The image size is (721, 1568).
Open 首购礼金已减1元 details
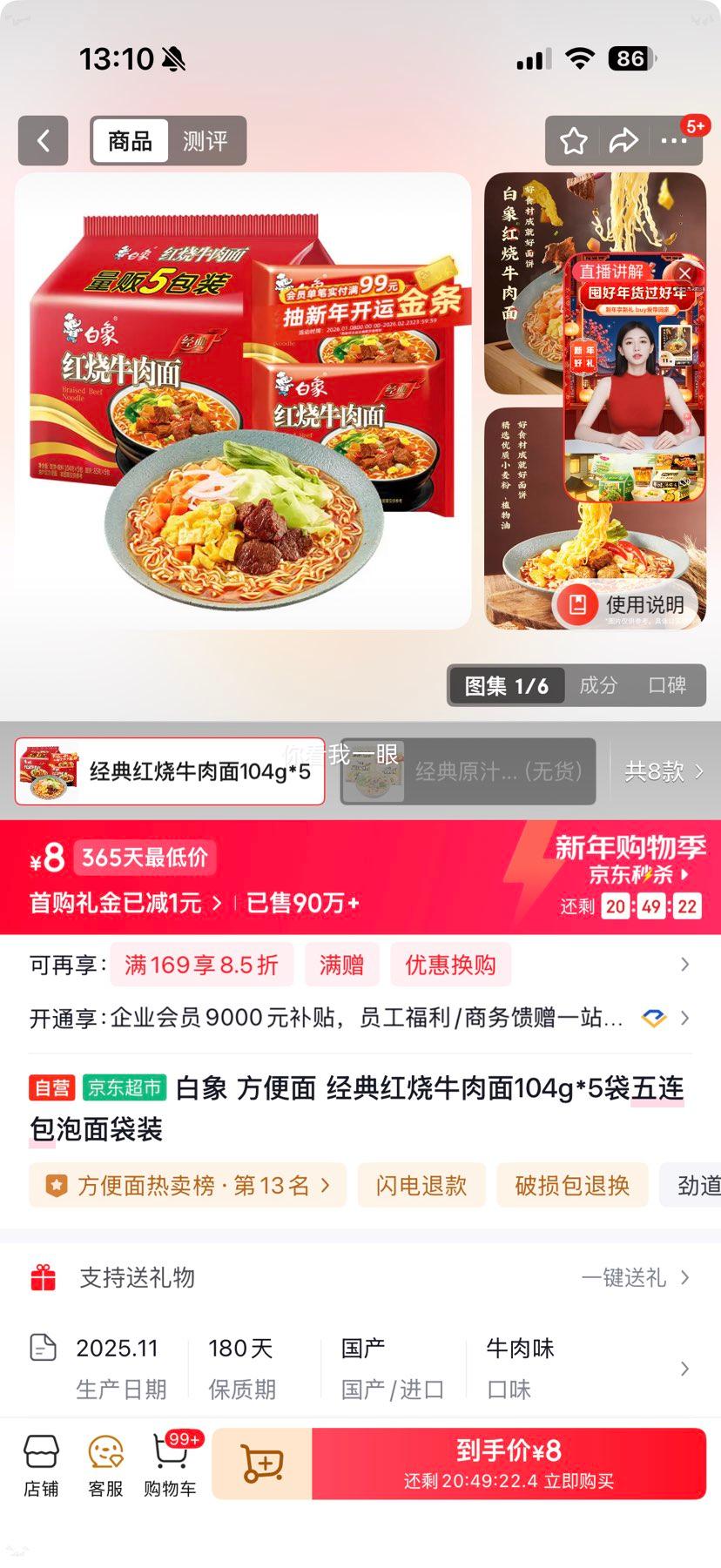[x=122, y=903]
